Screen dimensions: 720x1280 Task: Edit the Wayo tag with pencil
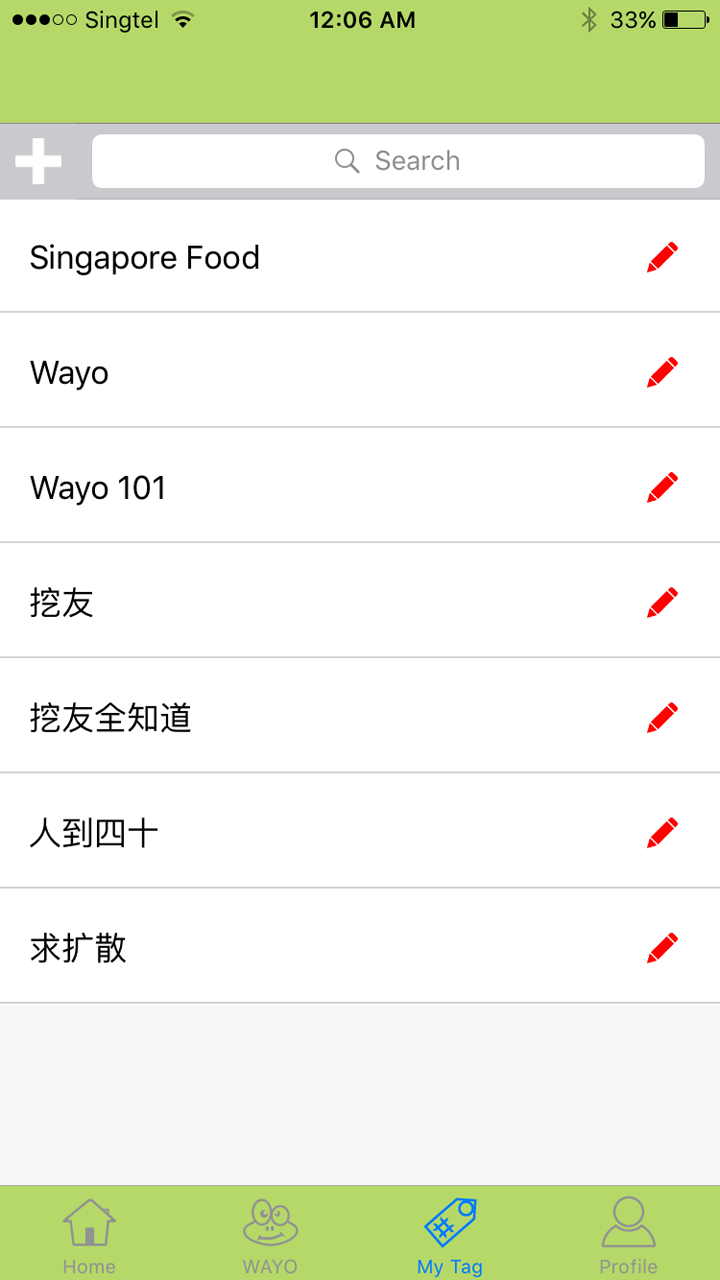click(x=662, y=372)
